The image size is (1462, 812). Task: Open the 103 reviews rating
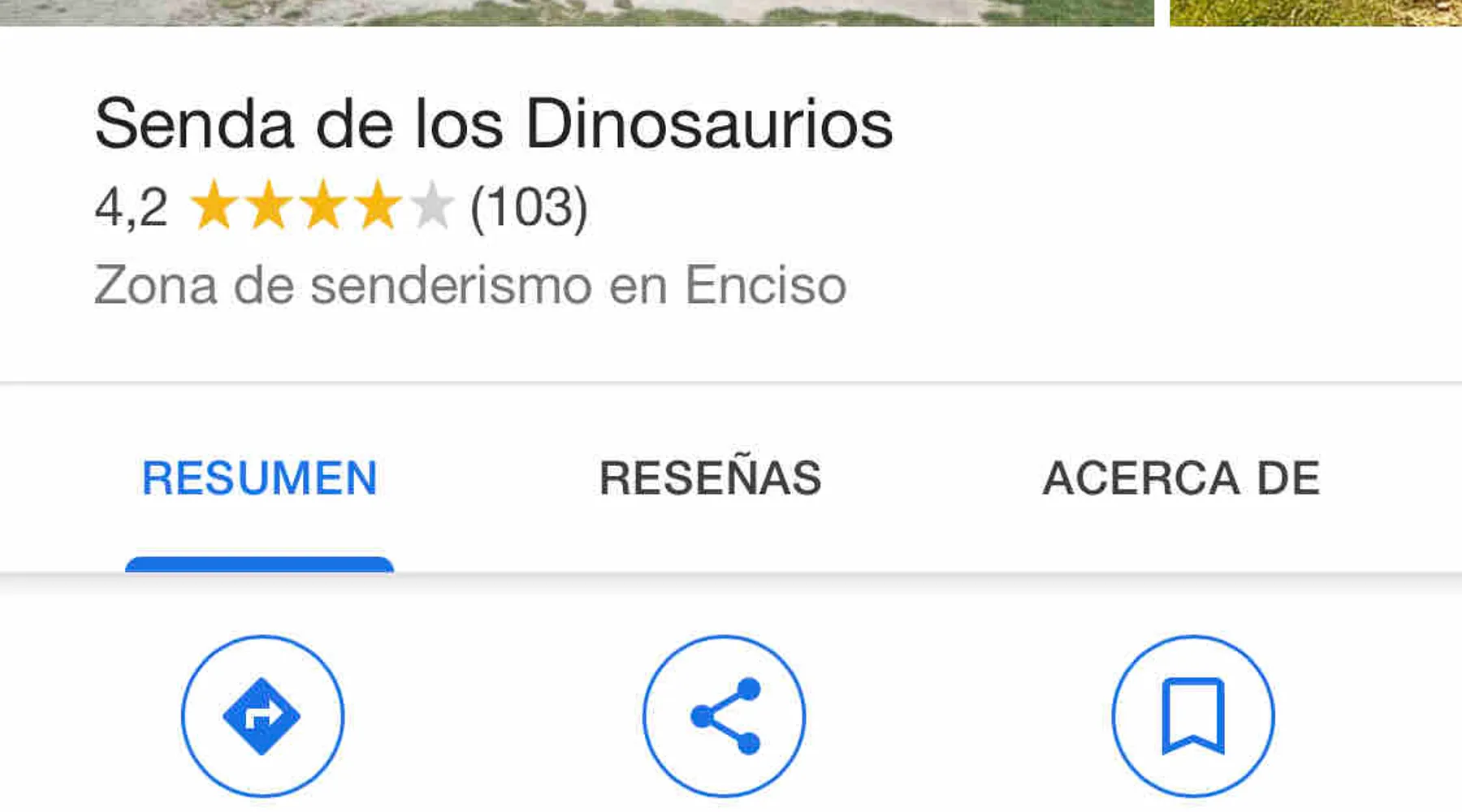point(529,208)
